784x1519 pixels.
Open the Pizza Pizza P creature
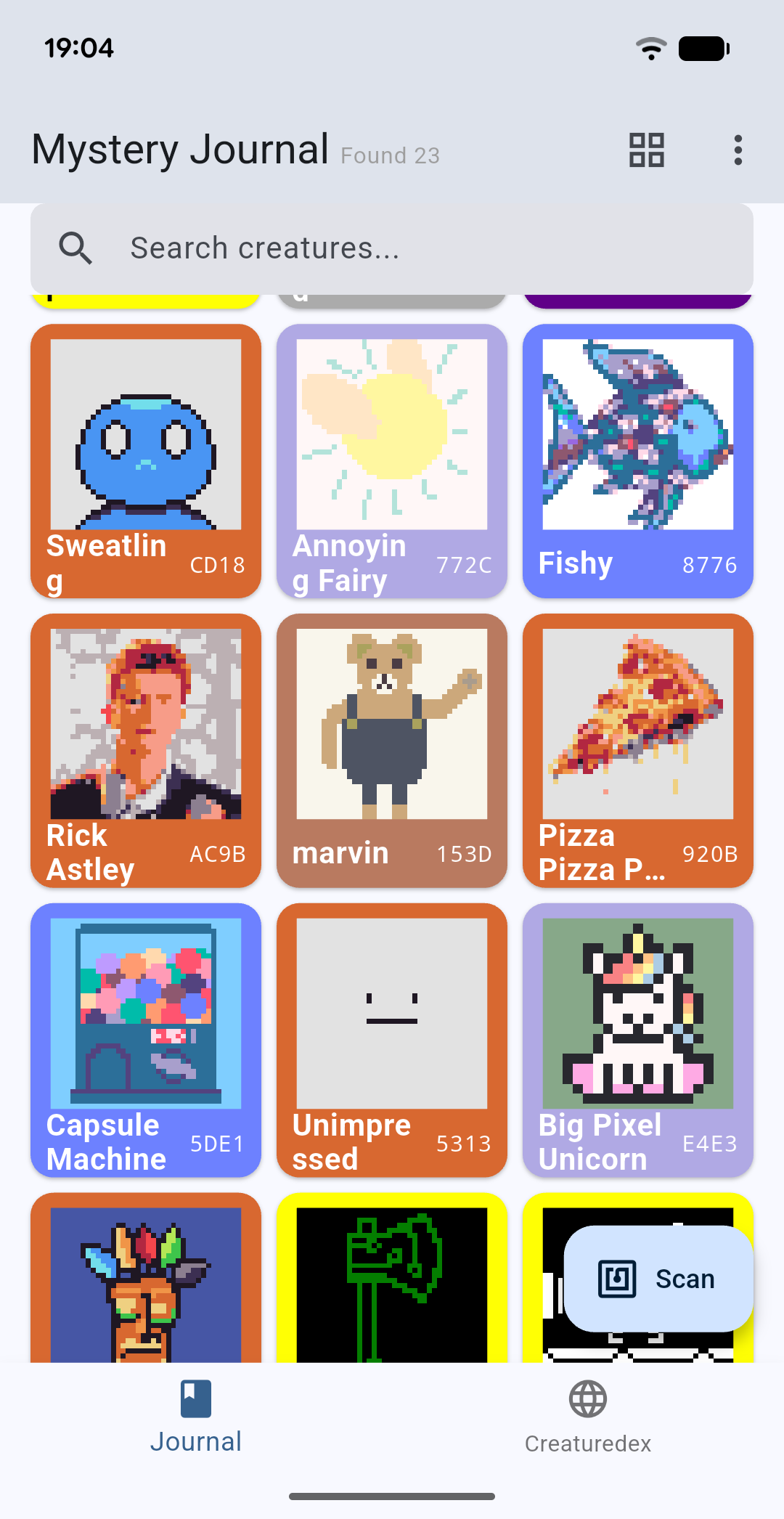[x=637, y=751]
